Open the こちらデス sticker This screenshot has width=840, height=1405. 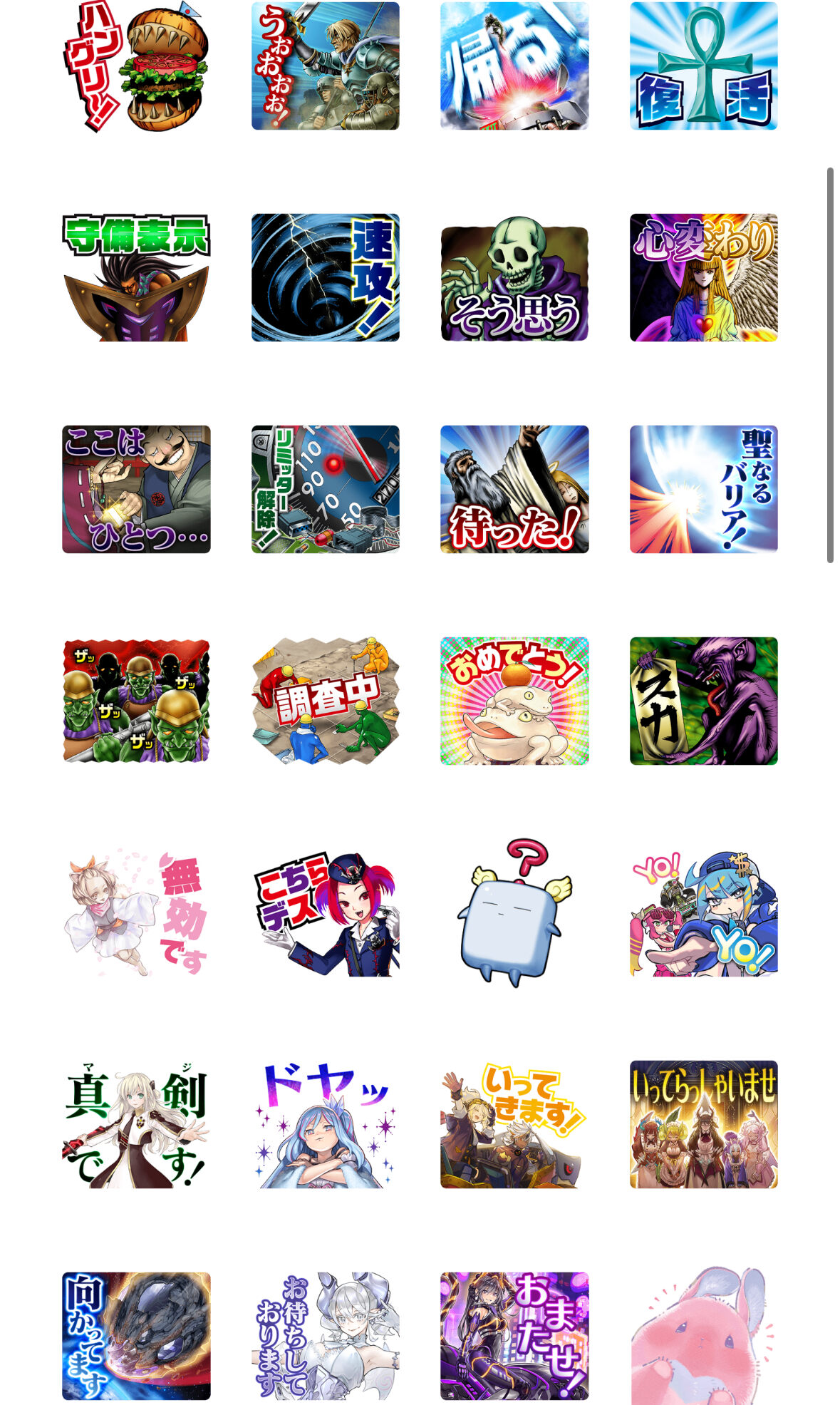(x=325, y=912)
